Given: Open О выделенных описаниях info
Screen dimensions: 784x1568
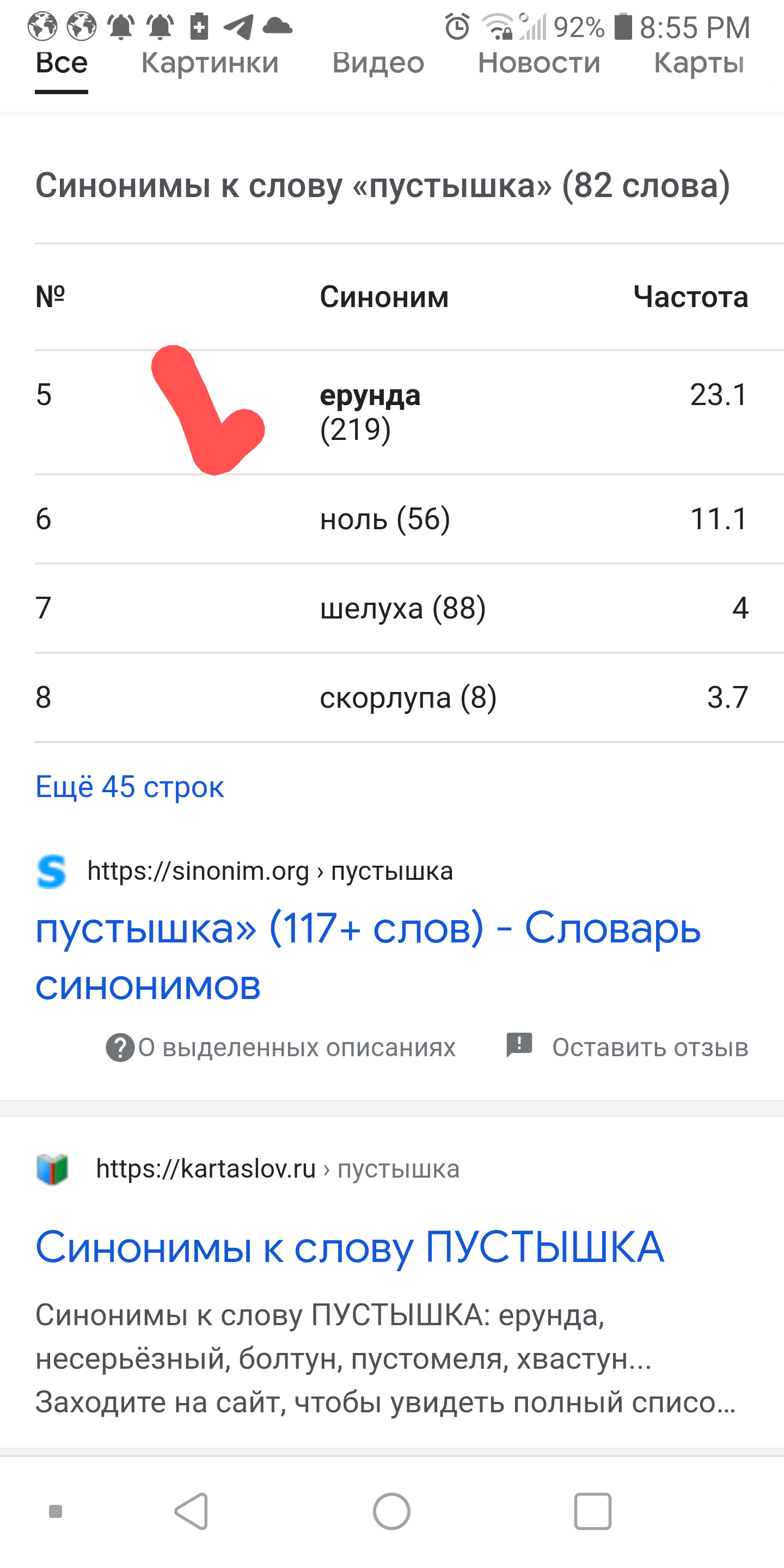Looking at the screenshot, I should tap(281, 1048).
